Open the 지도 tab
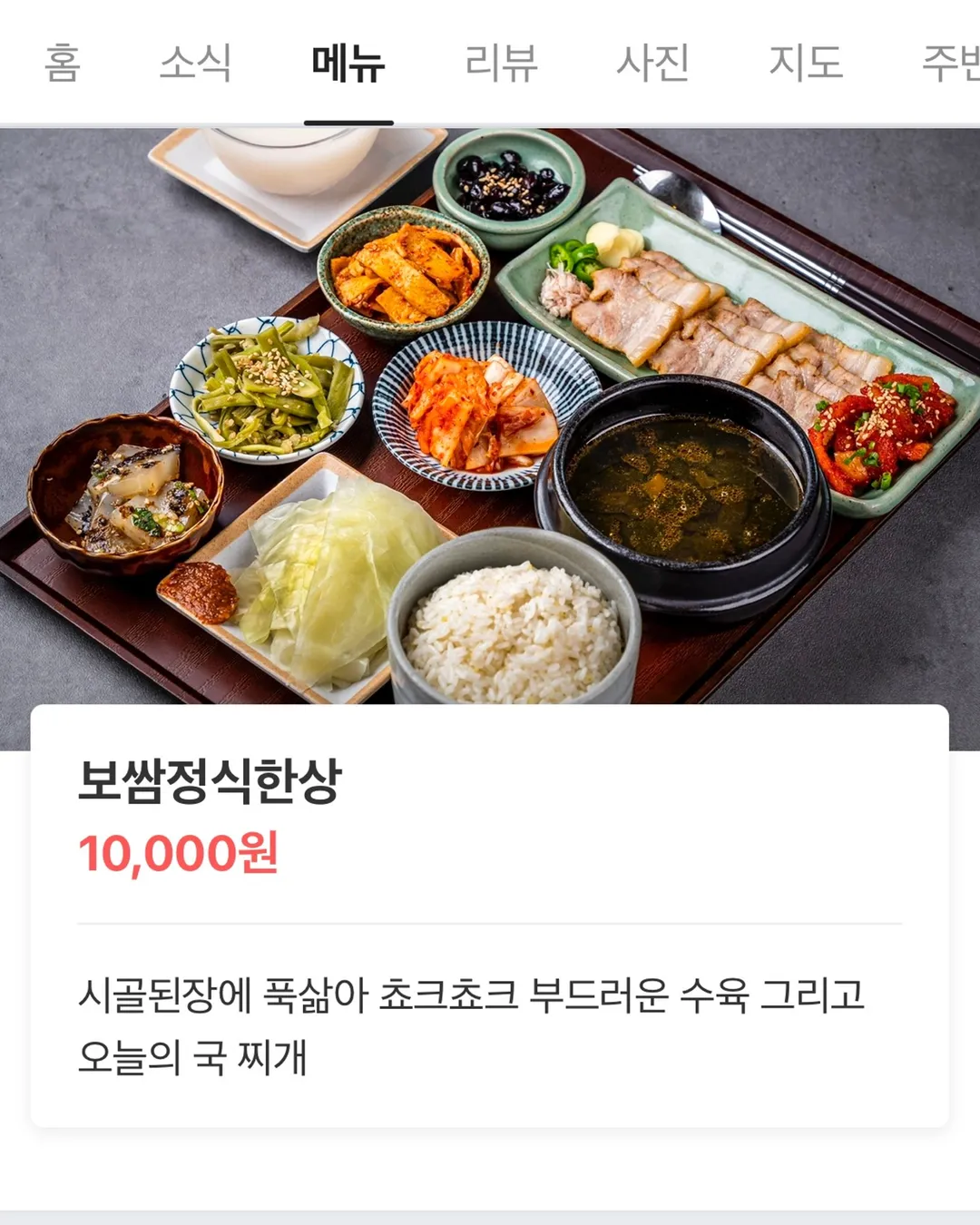Image resolution: width=980 pixels, height=1225 pixels. click(x=806, y=64)
